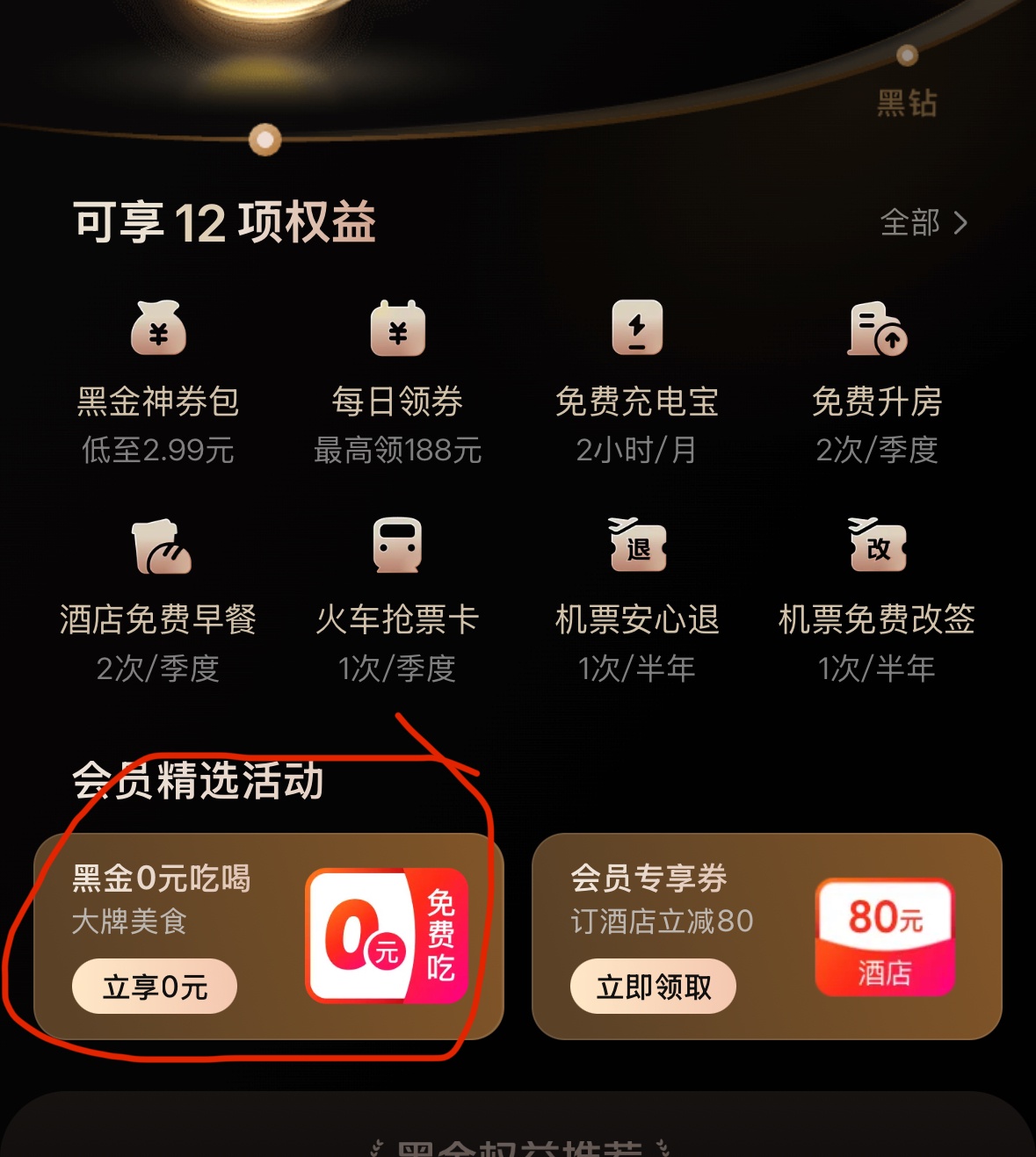
Task: Tap the 立享0元 button
Action: click(155, 987)
